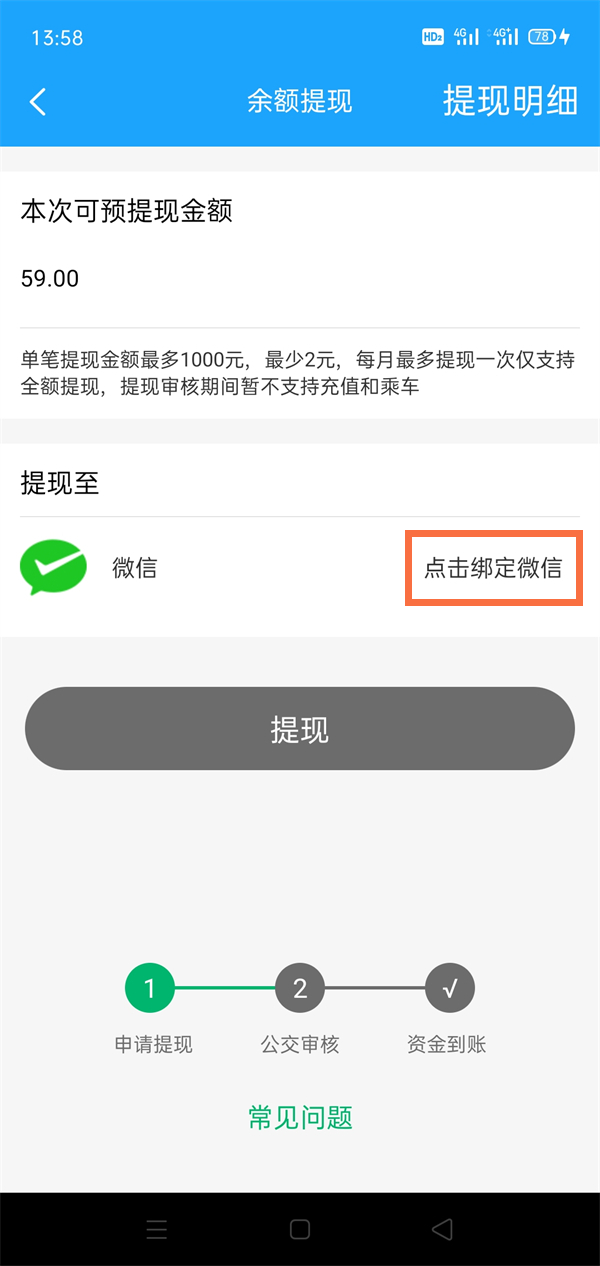
Task: Go back using the top-left arrow
Action: (38, 101)
